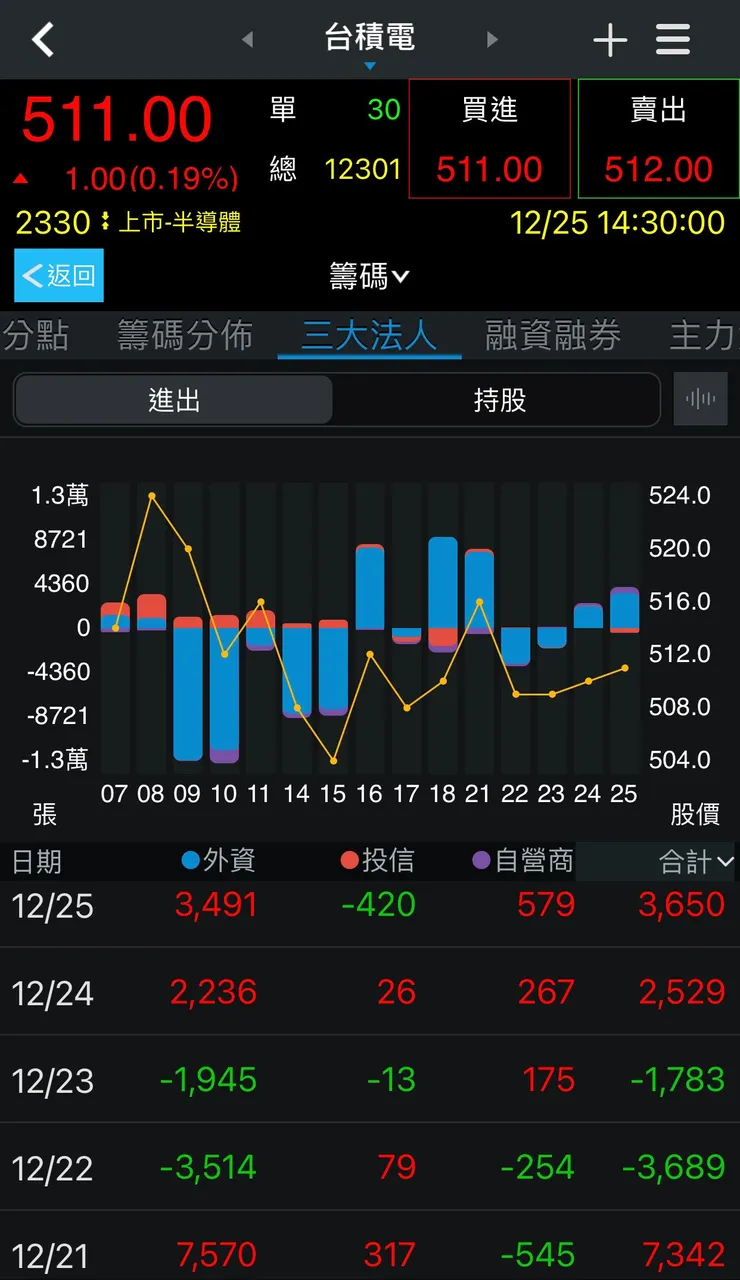Tap the left arrow beside 台積電 title
740x1280 pixels.
coord(247,39)
